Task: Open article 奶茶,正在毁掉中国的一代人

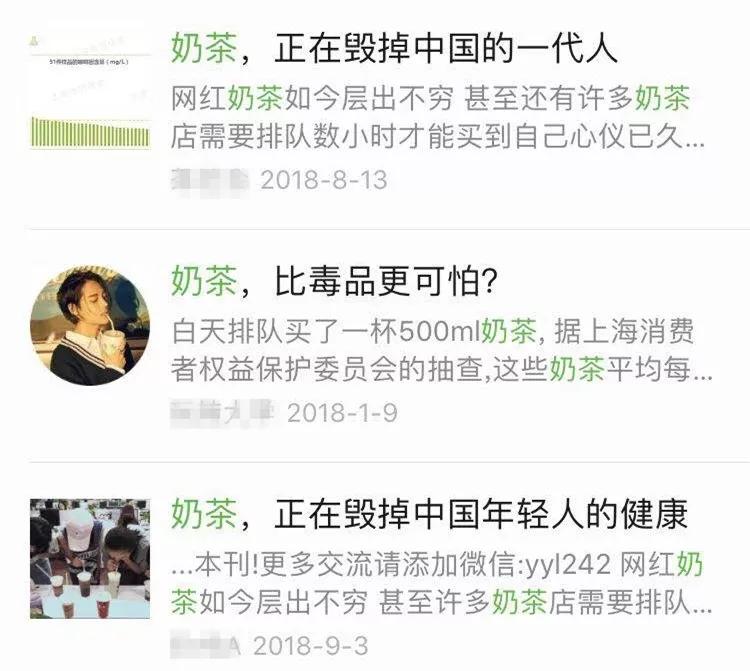Action: 395,47
